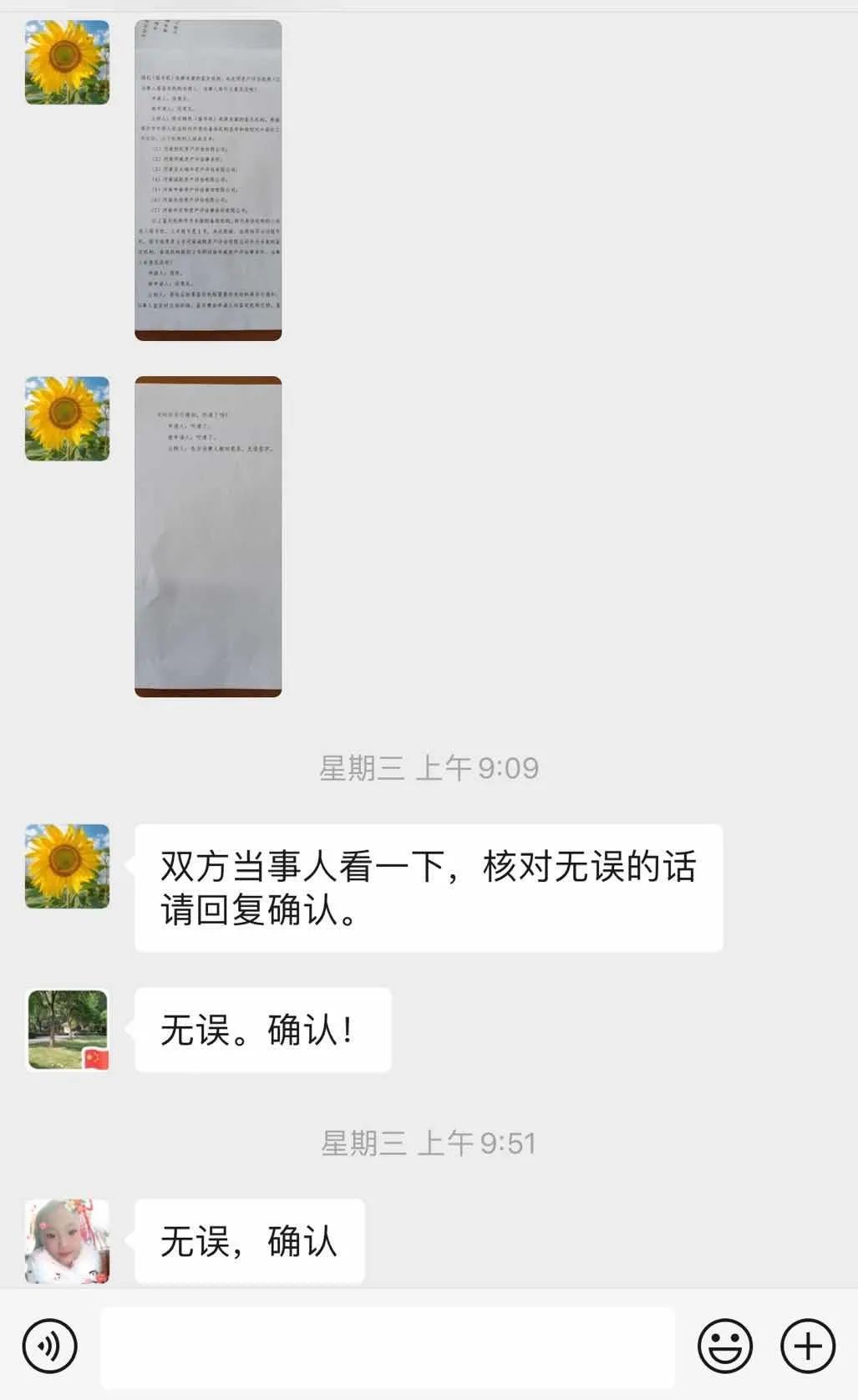Image resolution: width=858 pixels, height=1400 pixels.
Task: Focus the message text input box
Action: pos(388,1347)
